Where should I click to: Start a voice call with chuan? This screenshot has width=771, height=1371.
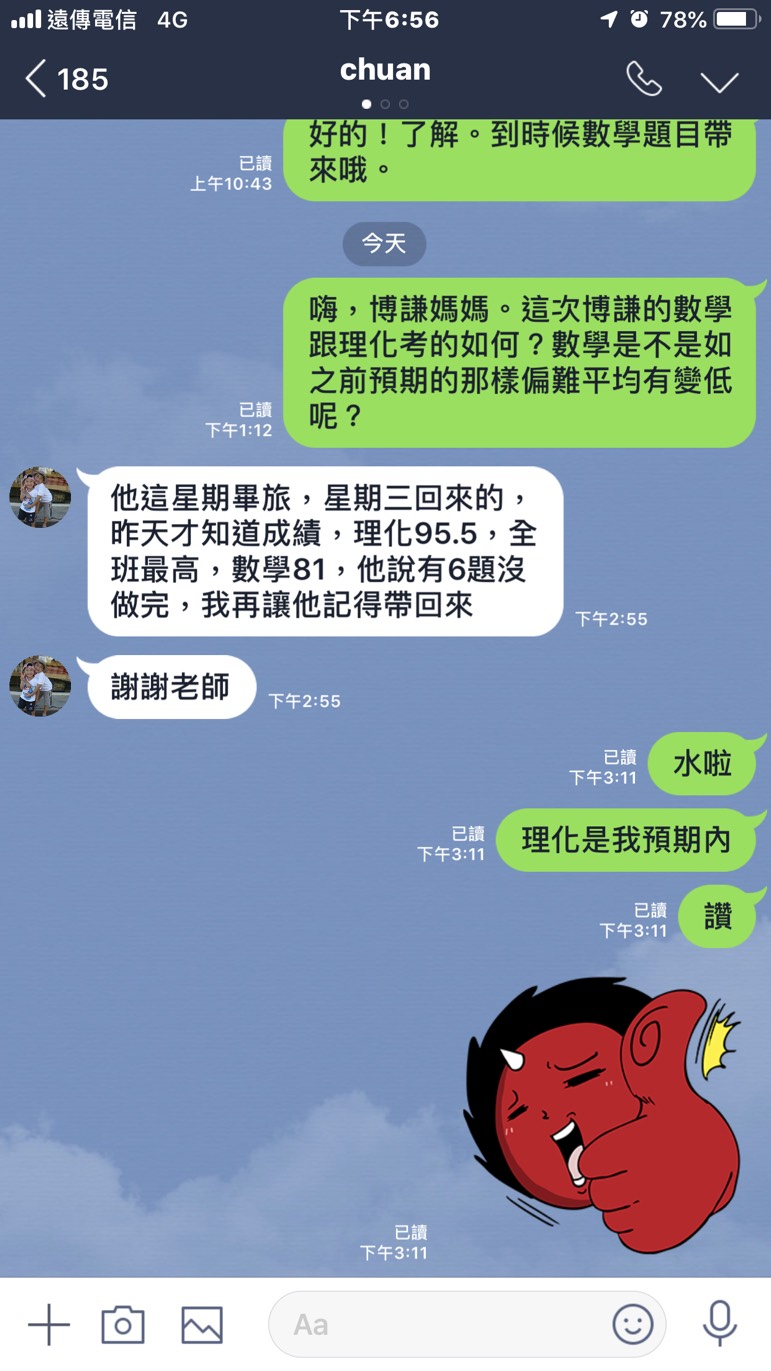643,79
